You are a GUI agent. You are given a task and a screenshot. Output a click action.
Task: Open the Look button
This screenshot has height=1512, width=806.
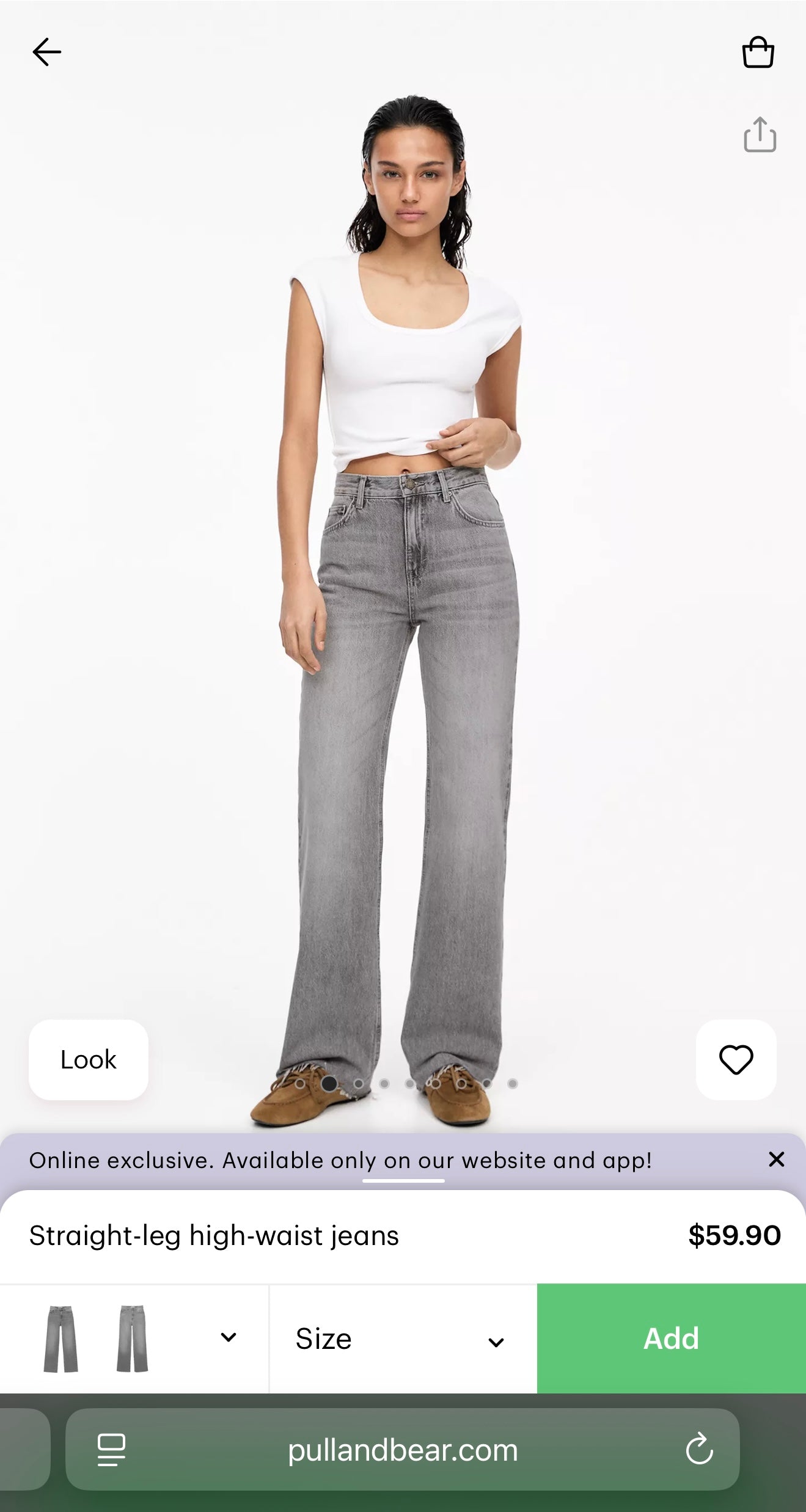click(89, 1059)
